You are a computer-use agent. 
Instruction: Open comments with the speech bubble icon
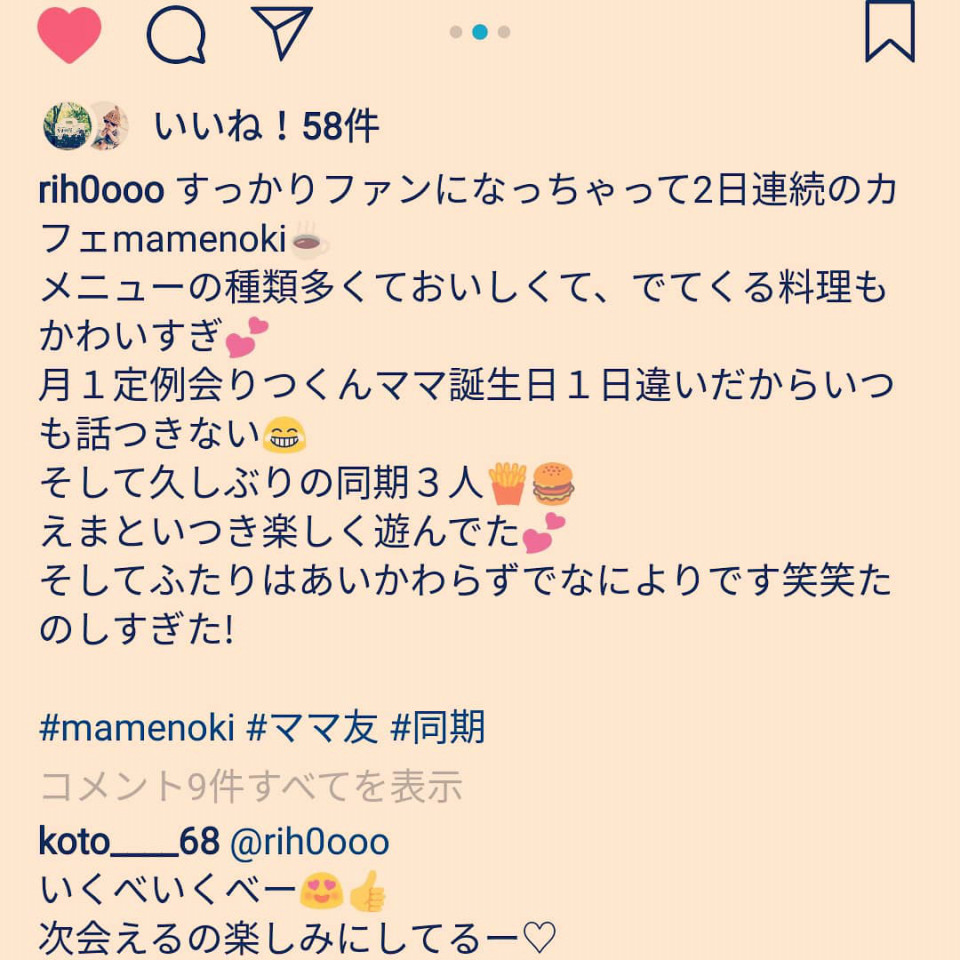pos(177,34)
